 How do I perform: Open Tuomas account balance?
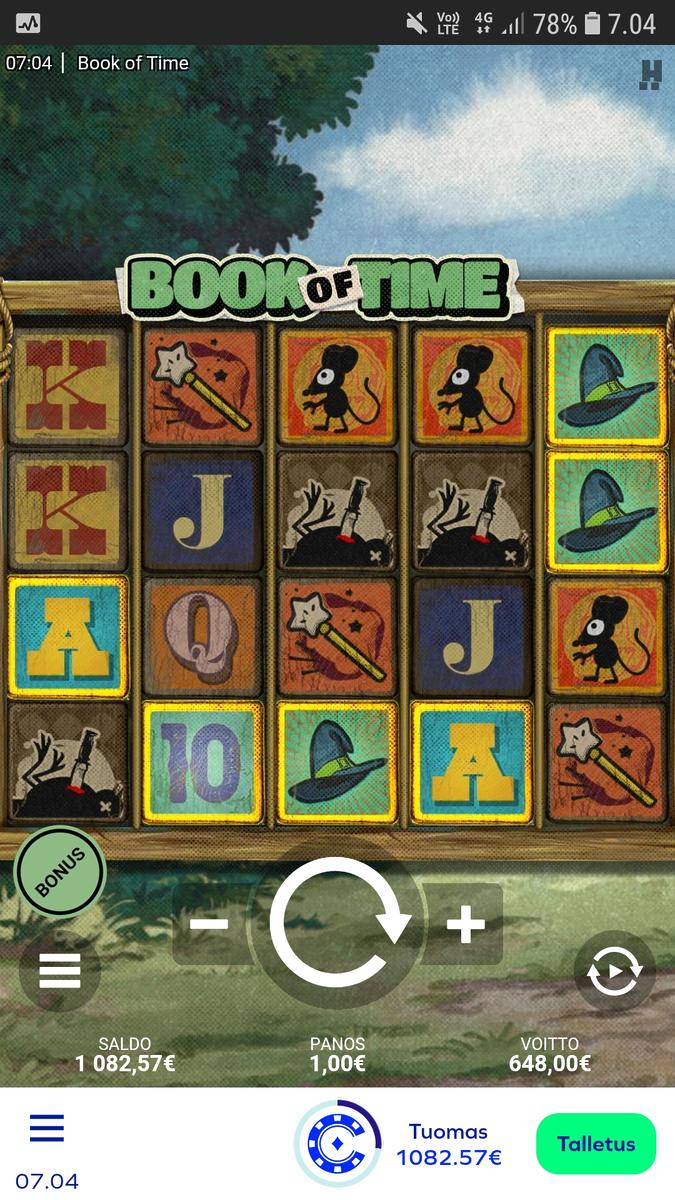pyautogui.click(x=448, y=1145)
